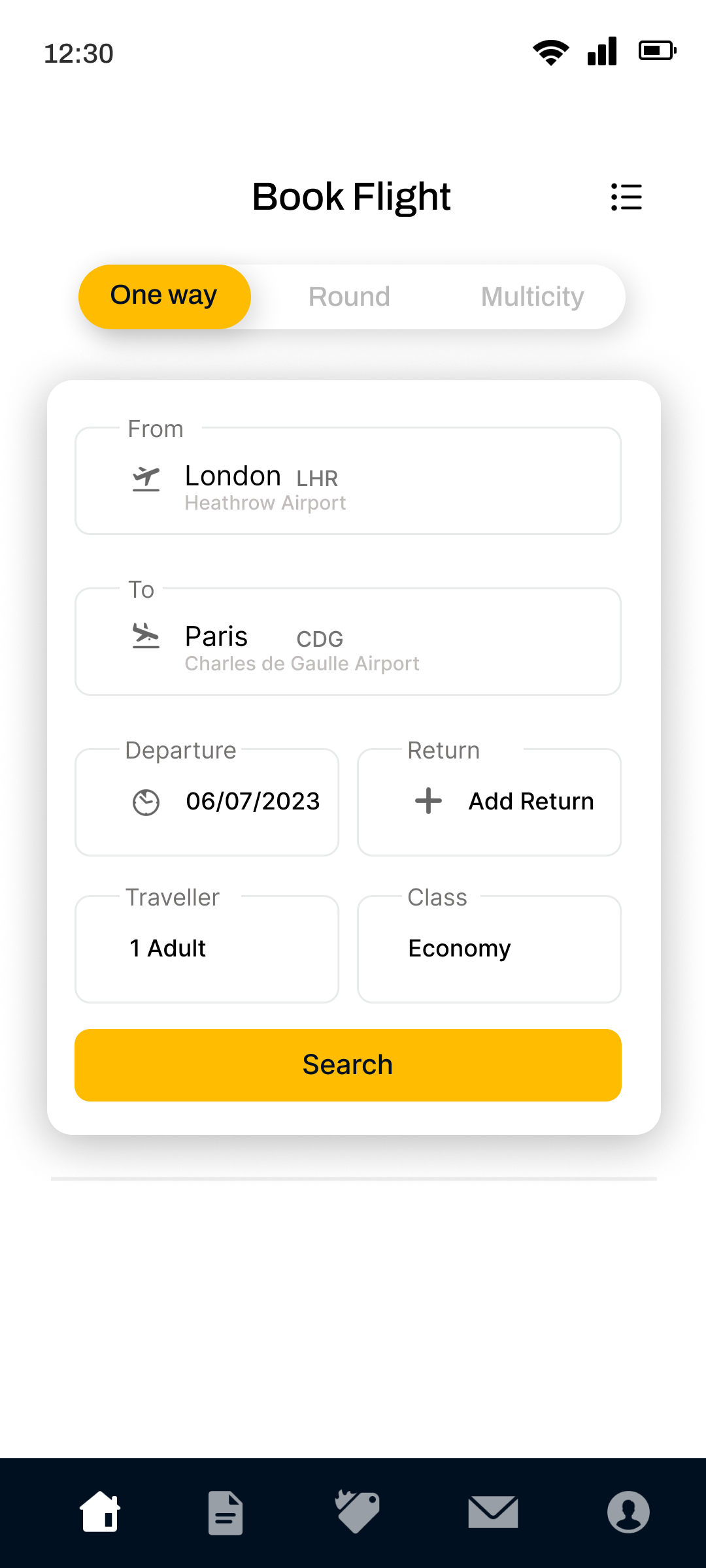
Task: Open the profile tab
Action: point(628,1512)
